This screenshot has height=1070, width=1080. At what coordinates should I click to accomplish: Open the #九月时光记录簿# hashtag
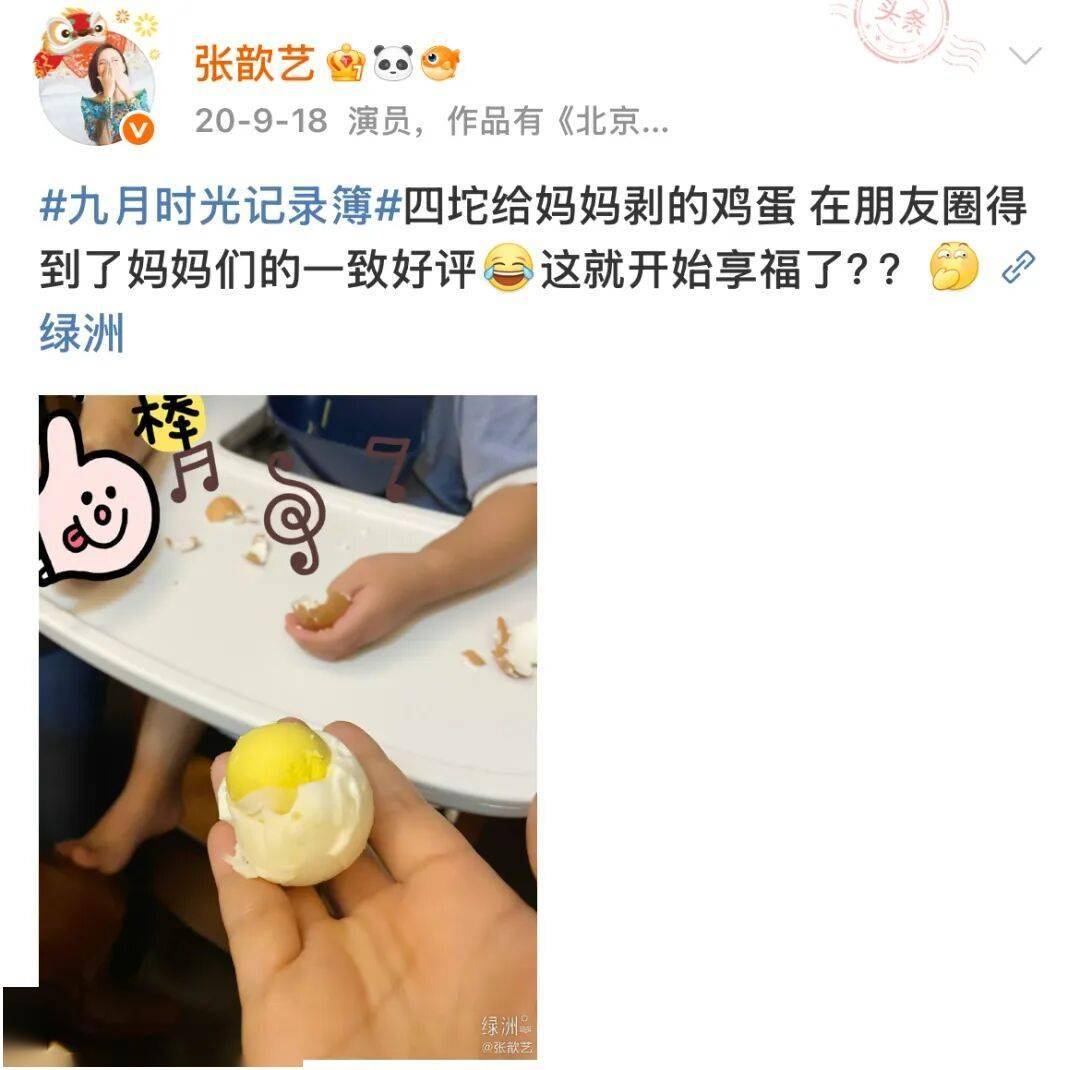point(220,209)
